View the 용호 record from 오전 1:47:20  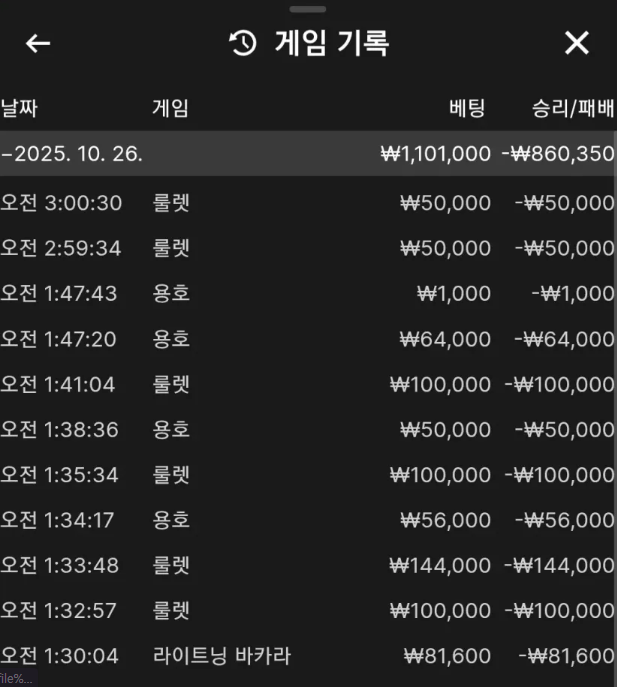pos(308,339)
